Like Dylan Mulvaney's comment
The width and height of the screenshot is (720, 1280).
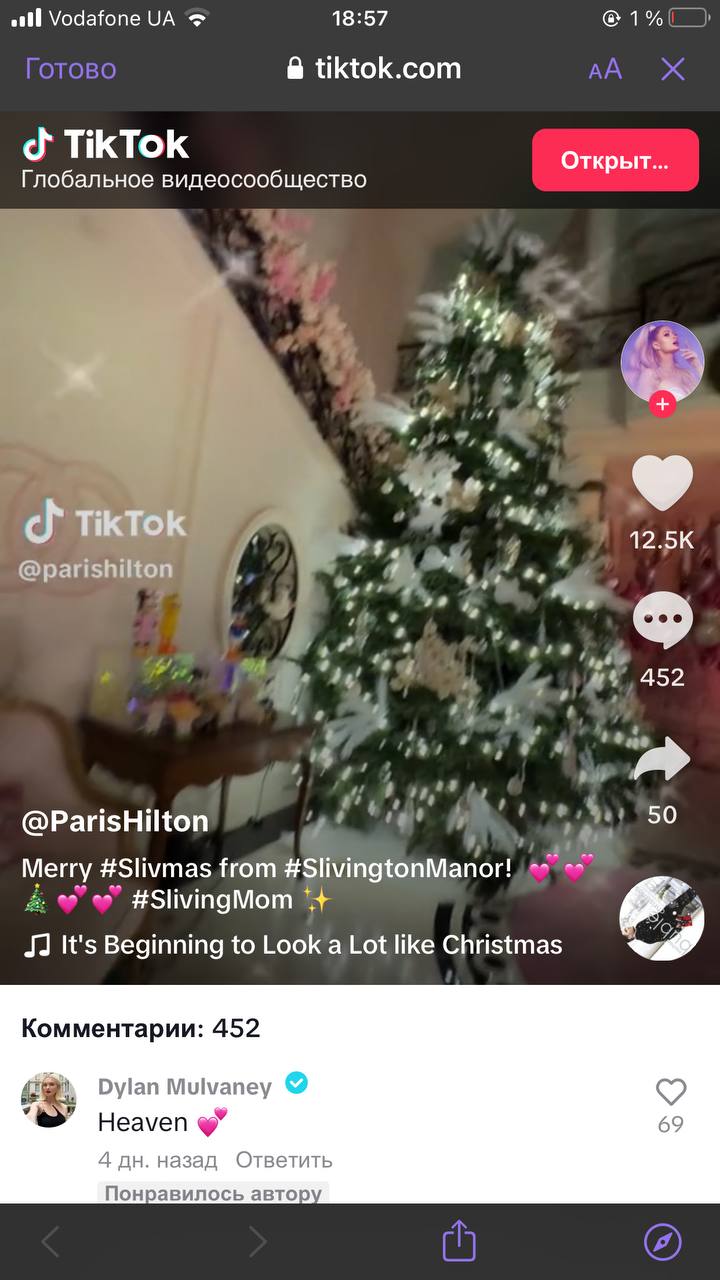click(x=671, y=1092)
